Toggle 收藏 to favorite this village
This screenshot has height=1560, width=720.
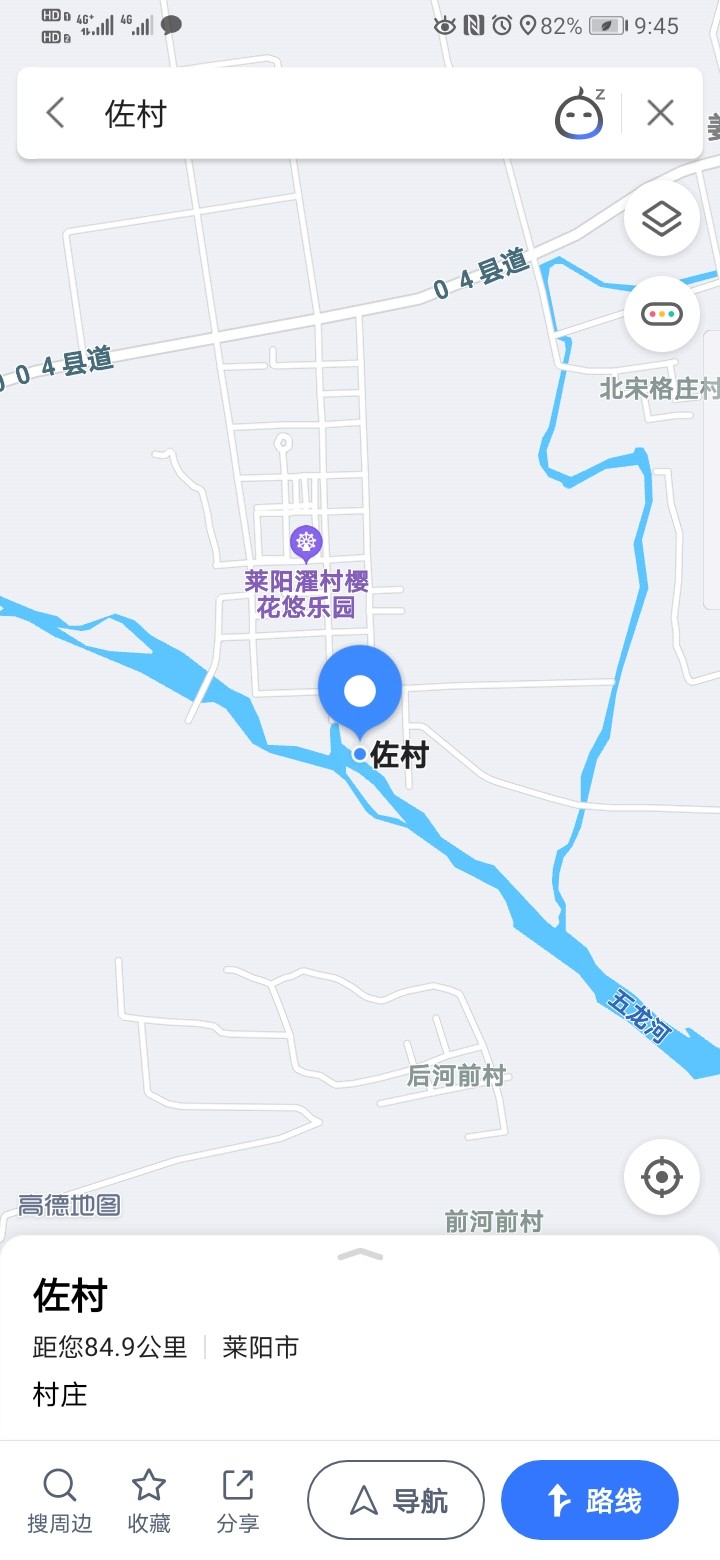(148, 1502)
